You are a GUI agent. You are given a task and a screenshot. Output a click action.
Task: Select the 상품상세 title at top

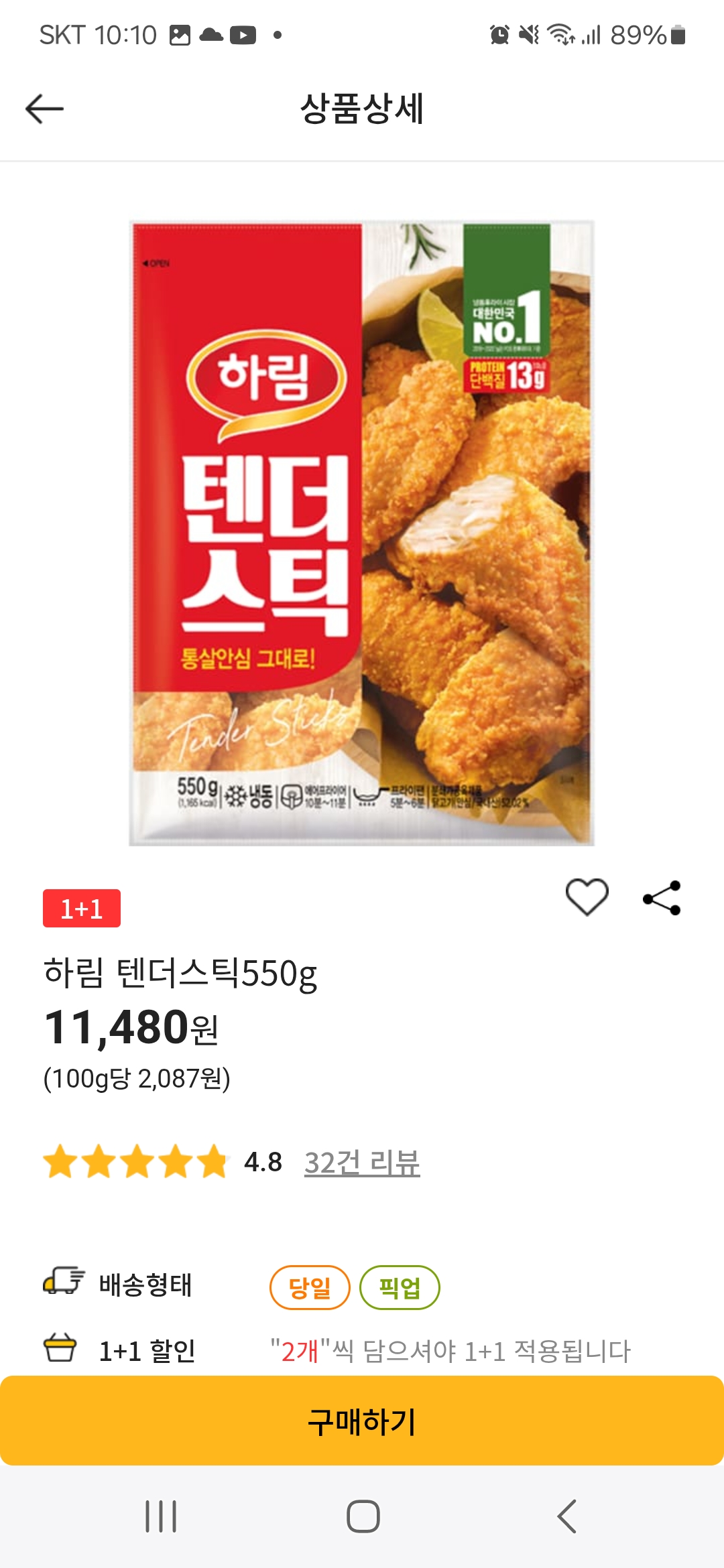point(362,107)
